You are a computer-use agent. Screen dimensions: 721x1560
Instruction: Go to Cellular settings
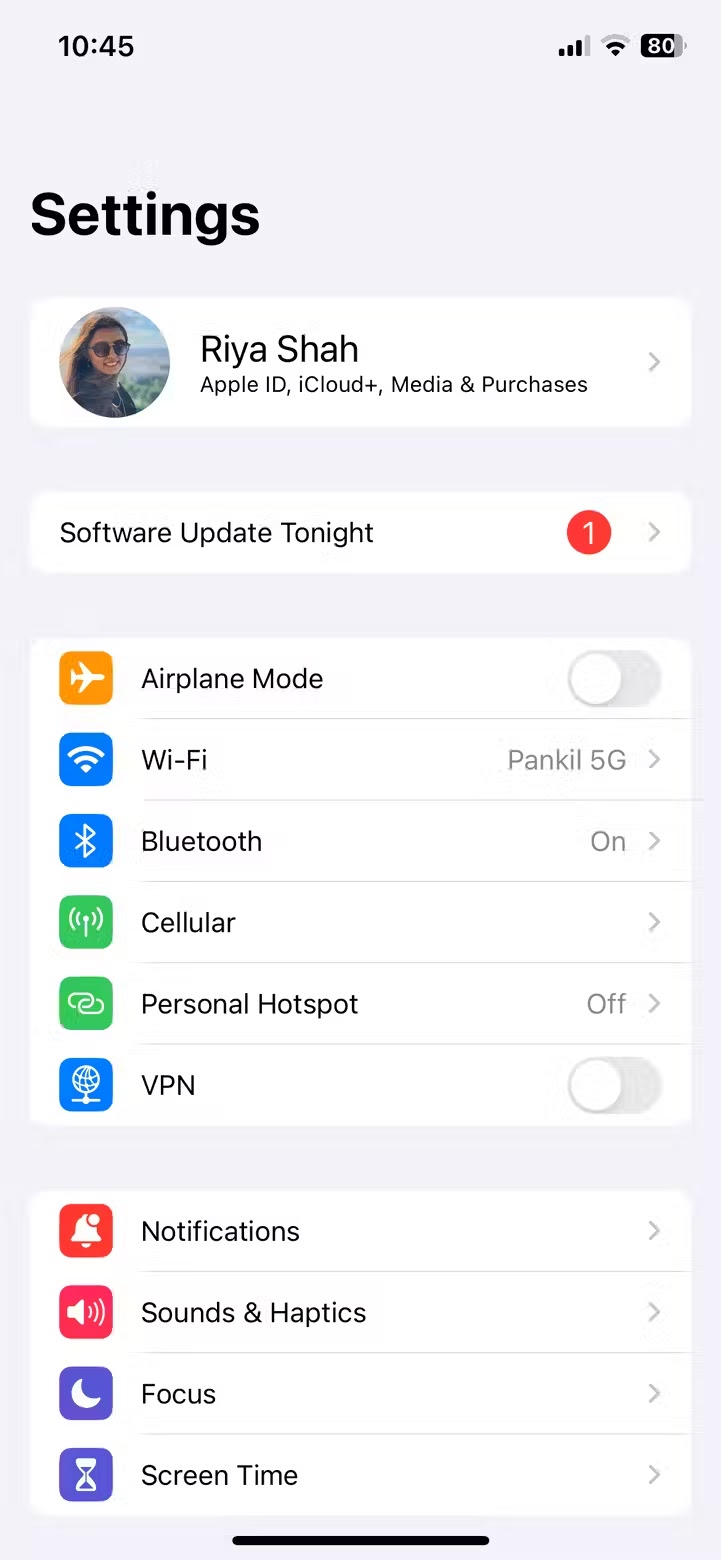360,922
